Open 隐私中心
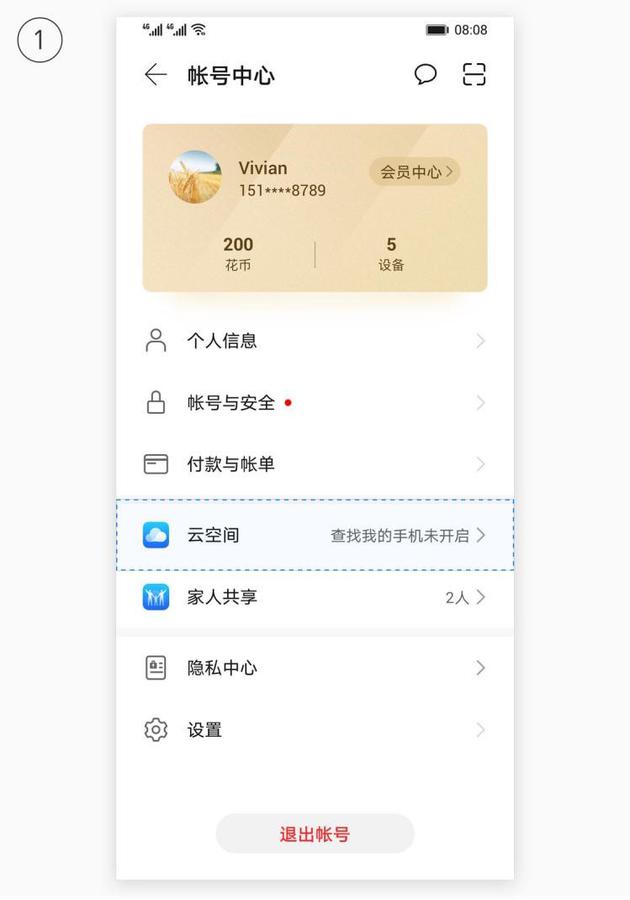 [315, 668]
